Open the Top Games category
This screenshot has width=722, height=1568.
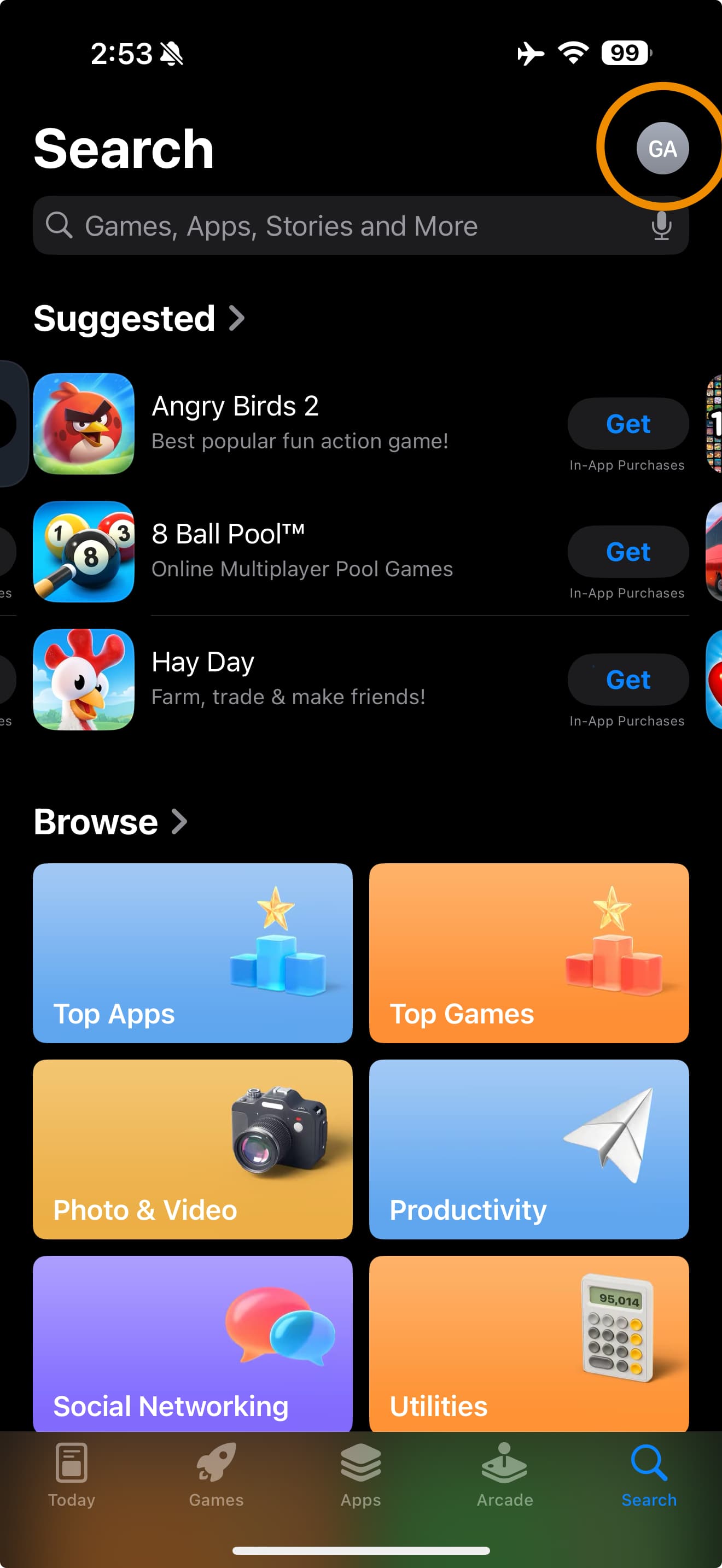click(x=528, y=952)
